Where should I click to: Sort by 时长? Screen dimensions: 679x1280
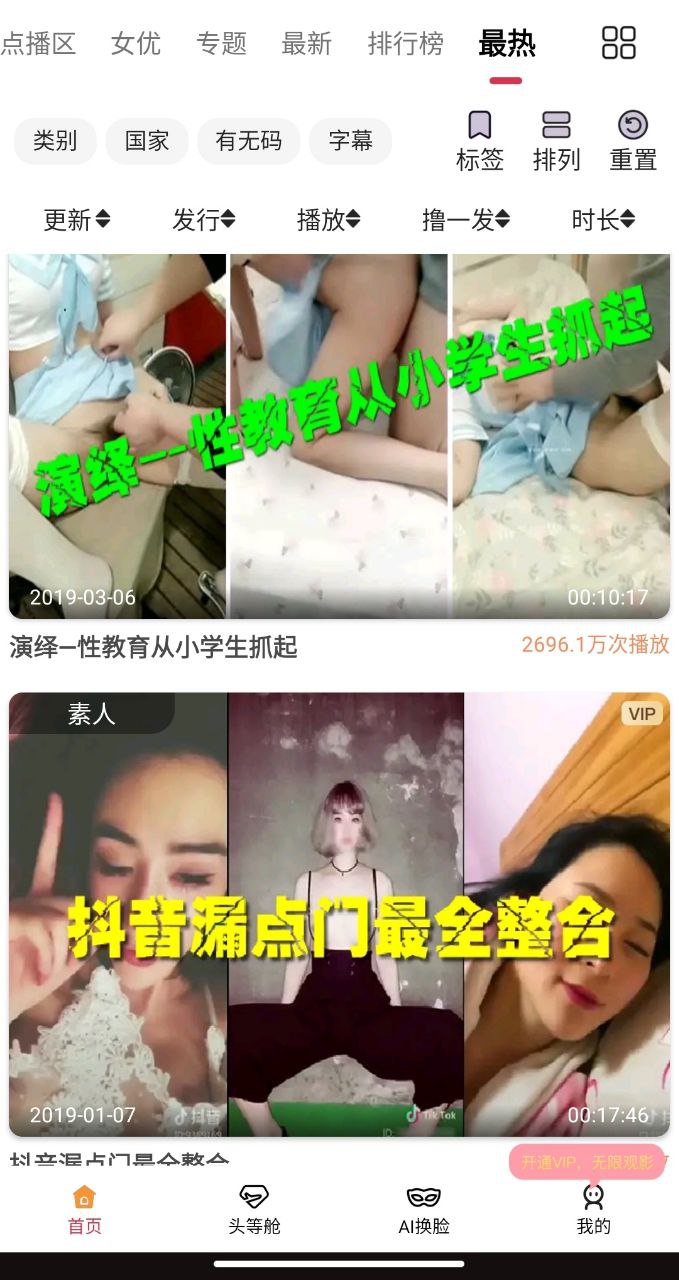pos(603,220)
